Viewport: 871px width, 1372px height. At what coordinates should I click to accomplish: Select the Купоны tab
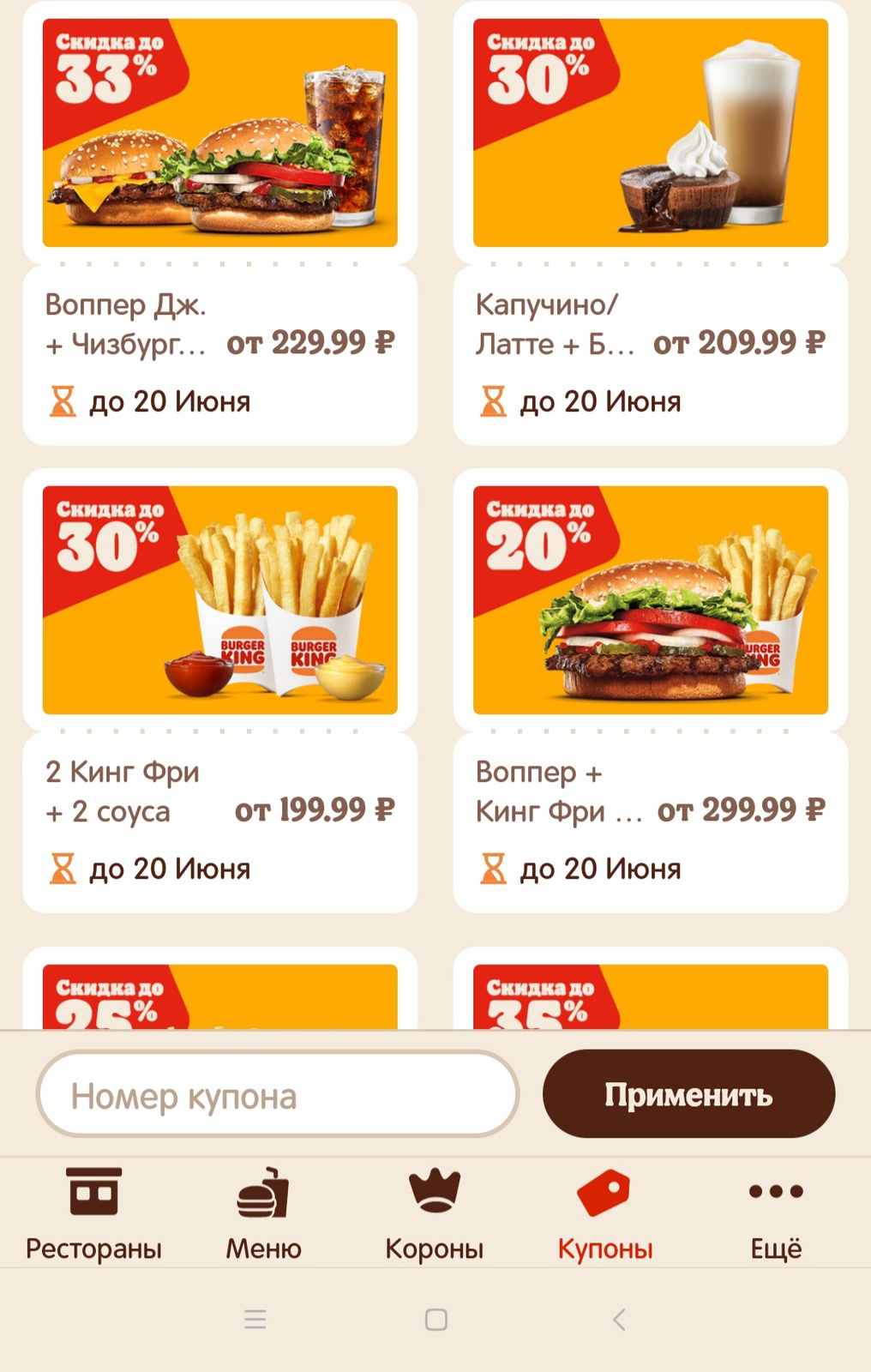(x=604, y=1213)
